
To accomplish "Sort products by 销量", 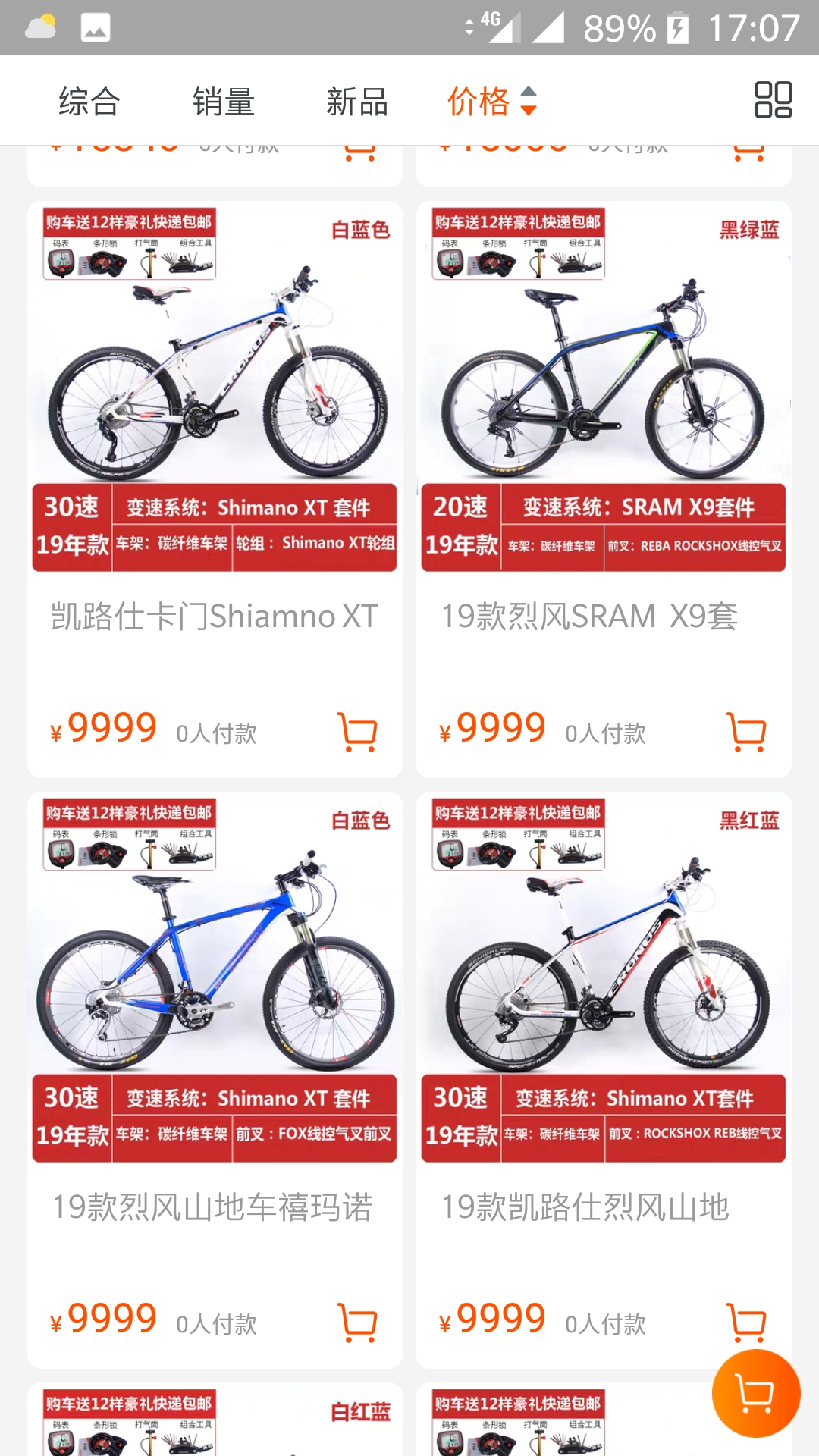I will (x=223, y=101).
